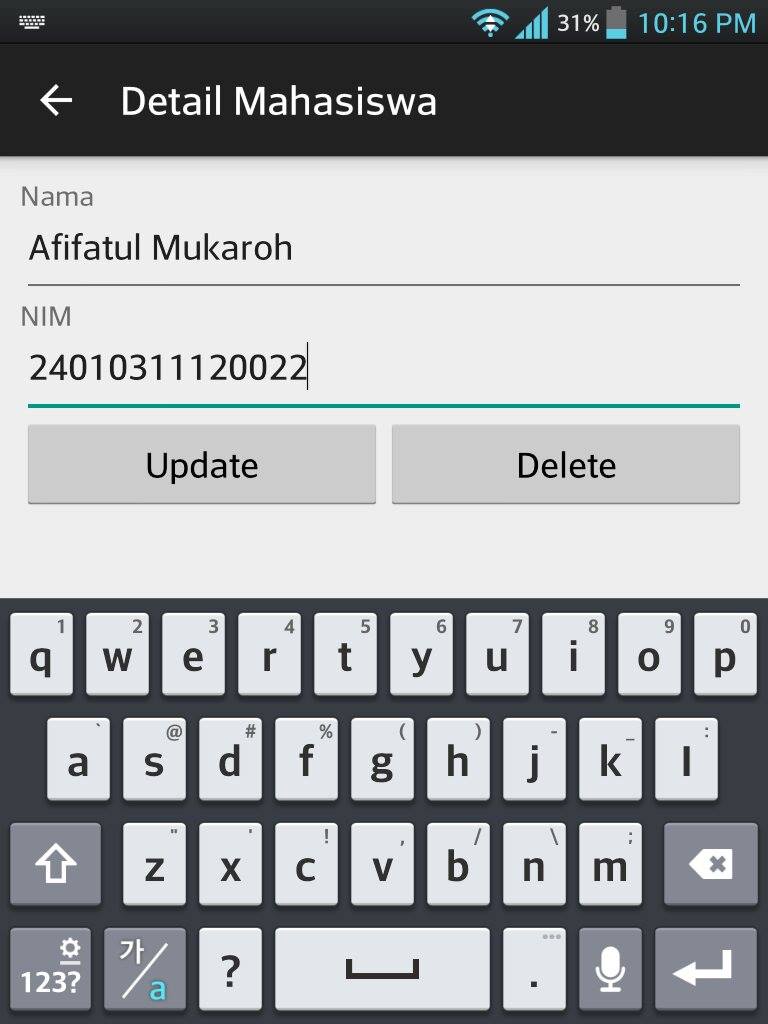Tap the microphone key for voice input

pos(611,968)
